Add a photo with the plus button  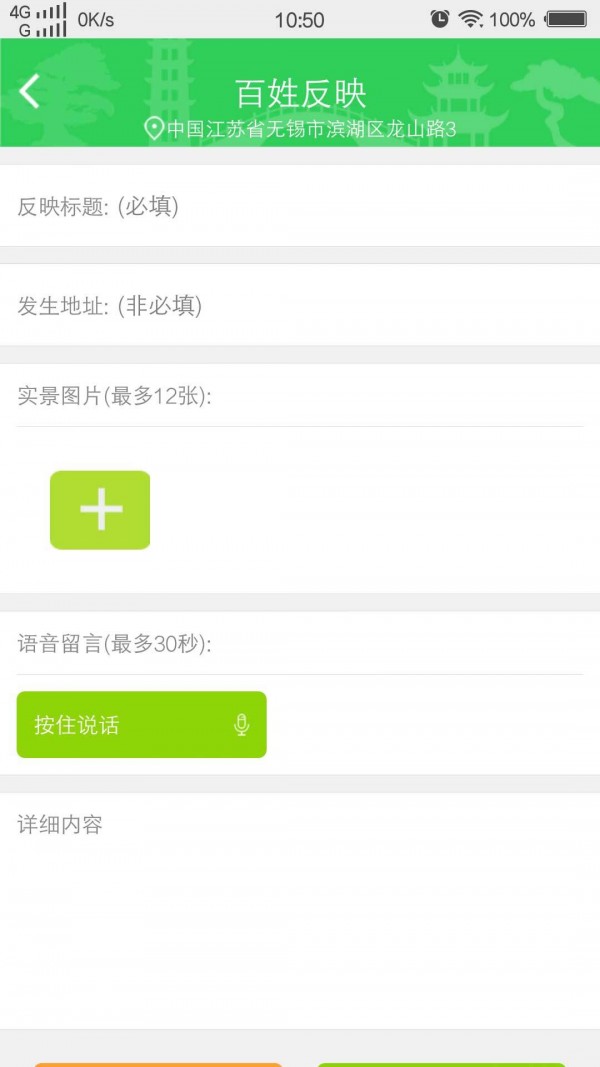click(100, 510)
